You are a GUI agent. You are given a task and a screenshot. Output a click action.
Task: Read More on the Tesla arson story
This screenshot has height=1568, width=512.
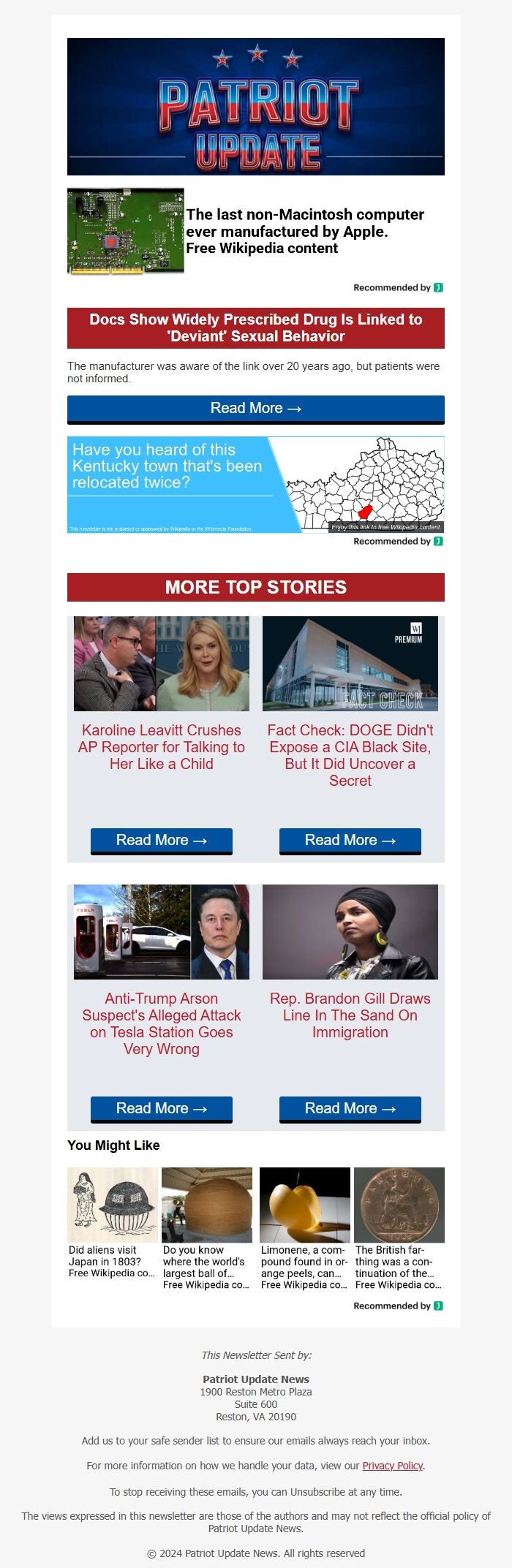point(161,1109)
